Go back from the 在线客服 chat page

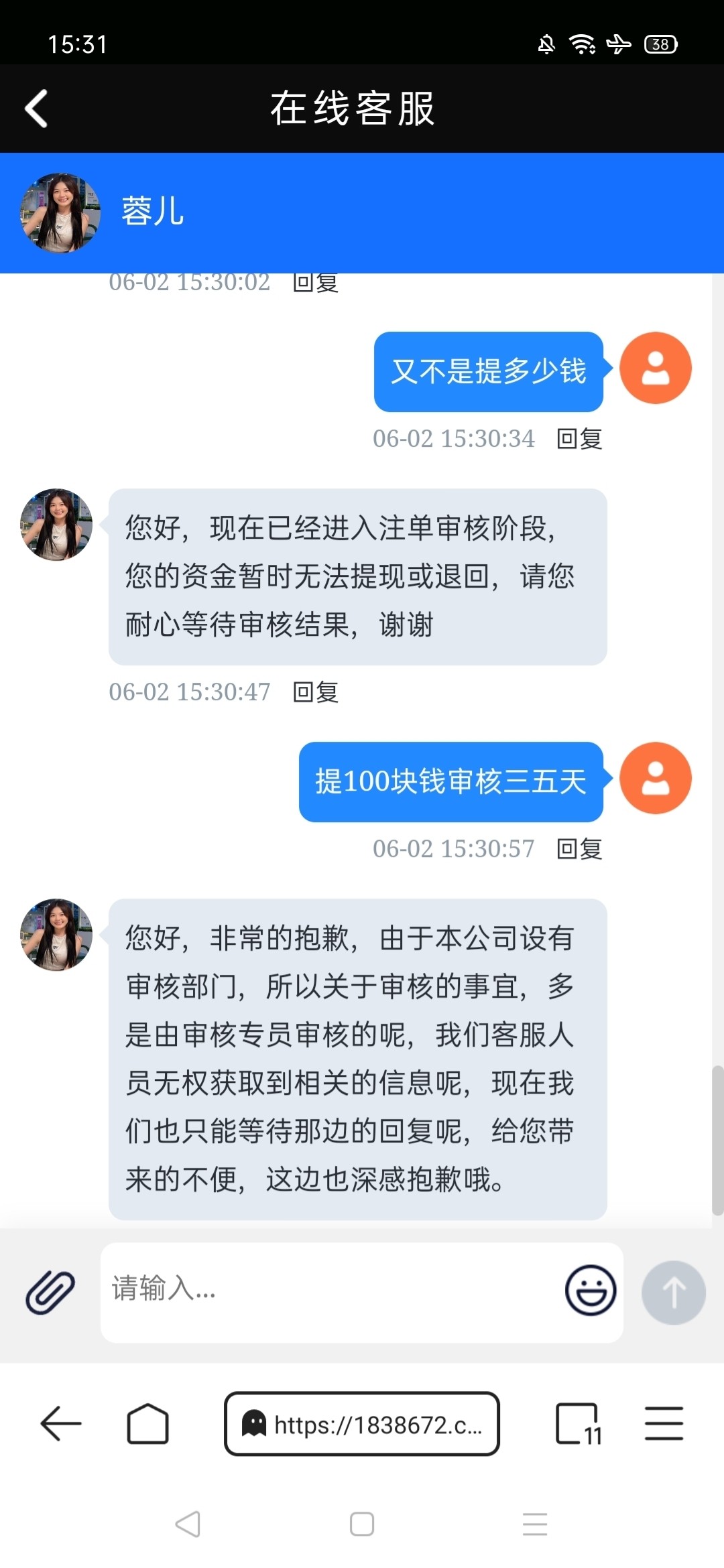[36, 109]
